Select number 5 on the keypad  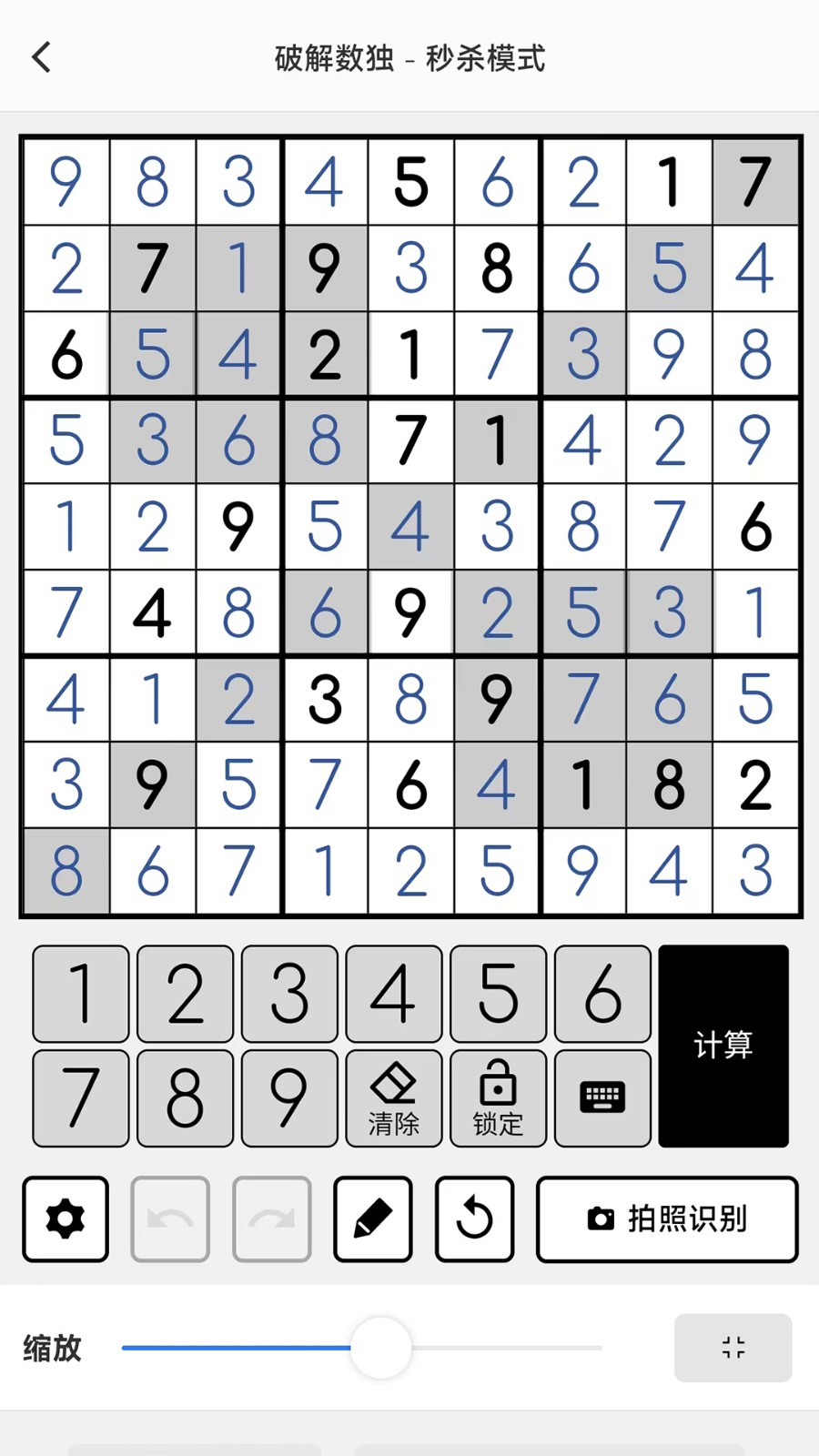pyautogui.click(x=498, y=994)
